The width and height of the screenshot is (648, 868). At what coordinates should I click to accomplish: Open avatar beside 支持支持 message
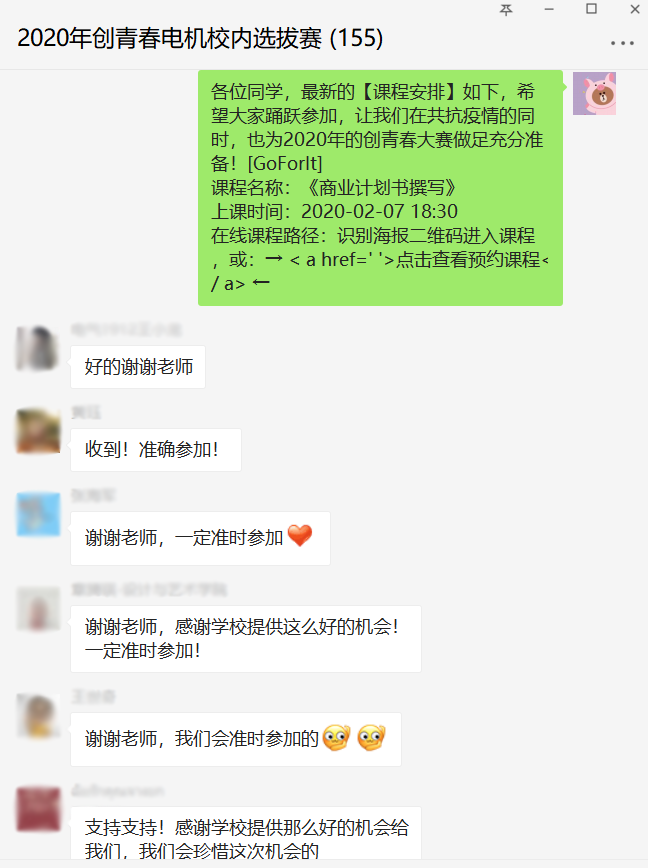(x=38, y=808)
